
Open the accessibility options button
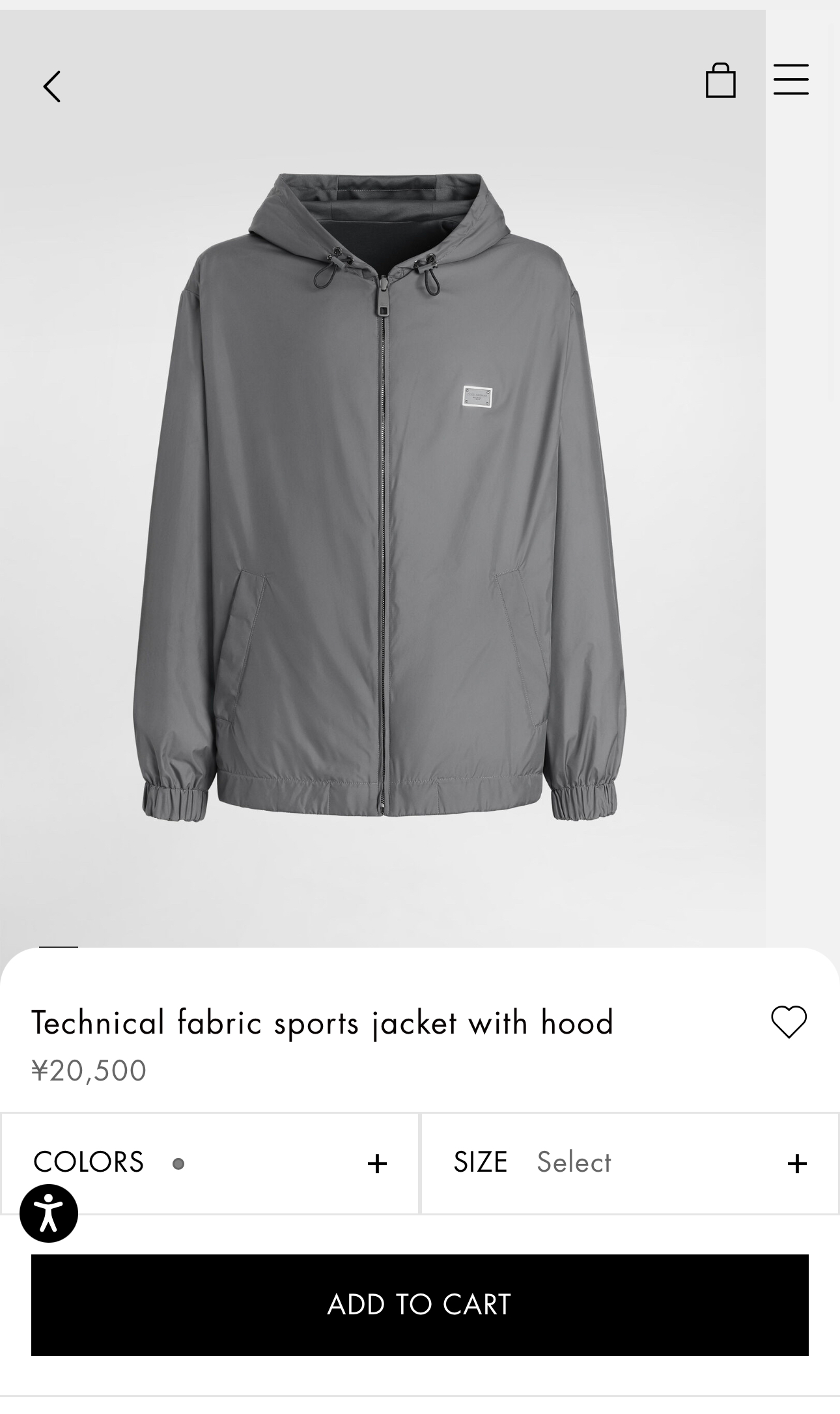coord(49,1213)
